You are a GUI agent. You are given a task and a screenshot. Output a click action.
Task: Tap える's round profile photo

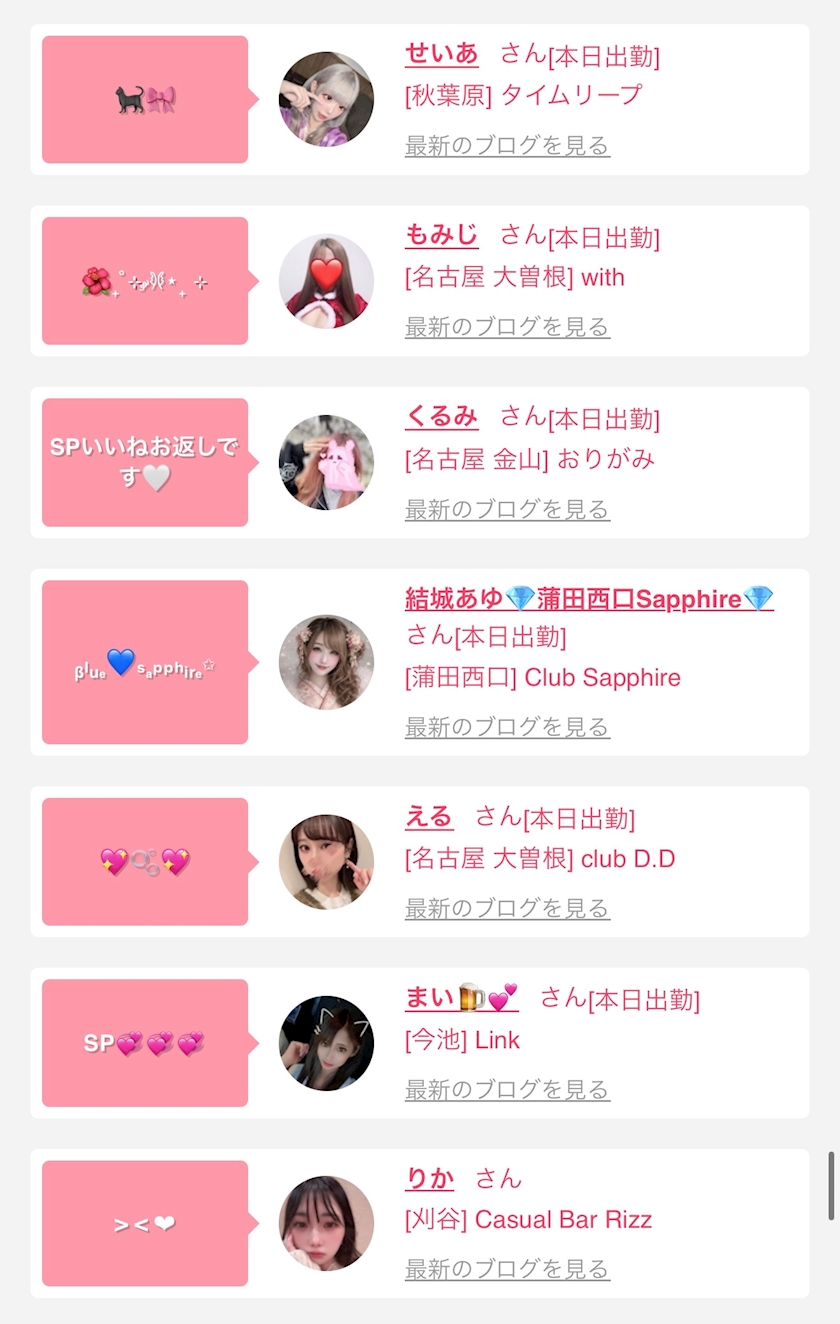(x=326, y=862)
